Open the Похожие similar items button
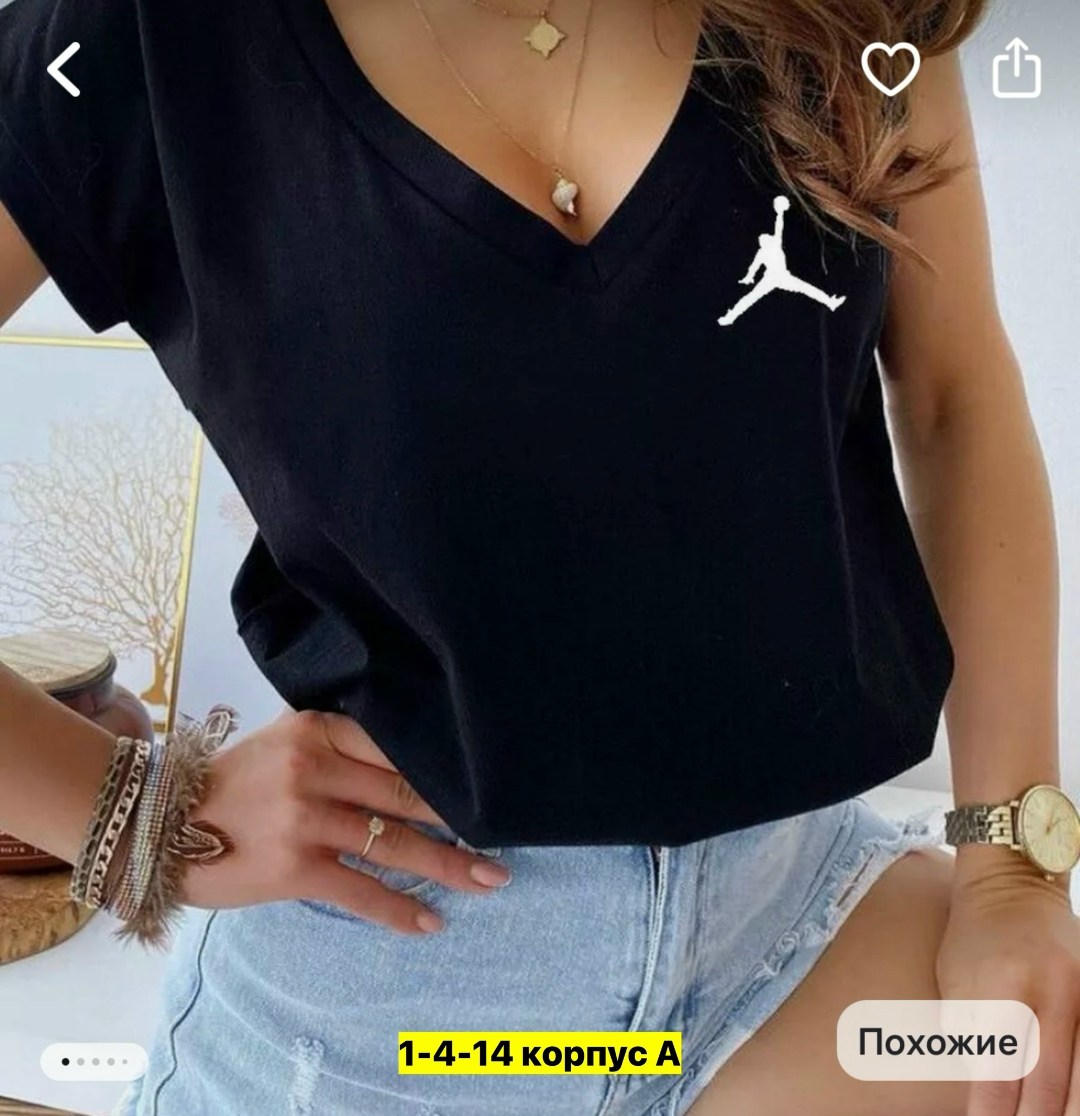1080x1116 pixels. coord(937,1041)
